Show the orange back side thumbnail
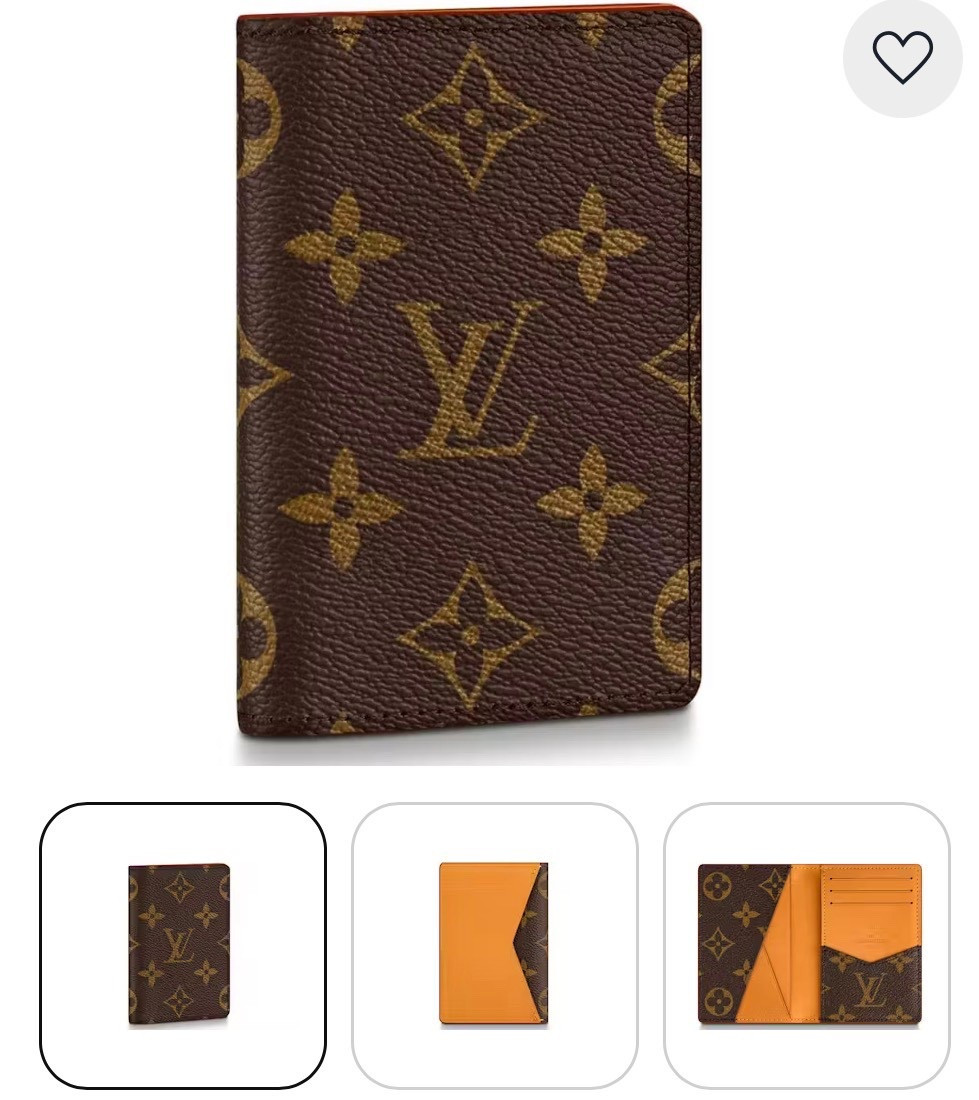The height and width of the screenshot is (1100, 979). (494, 945)
